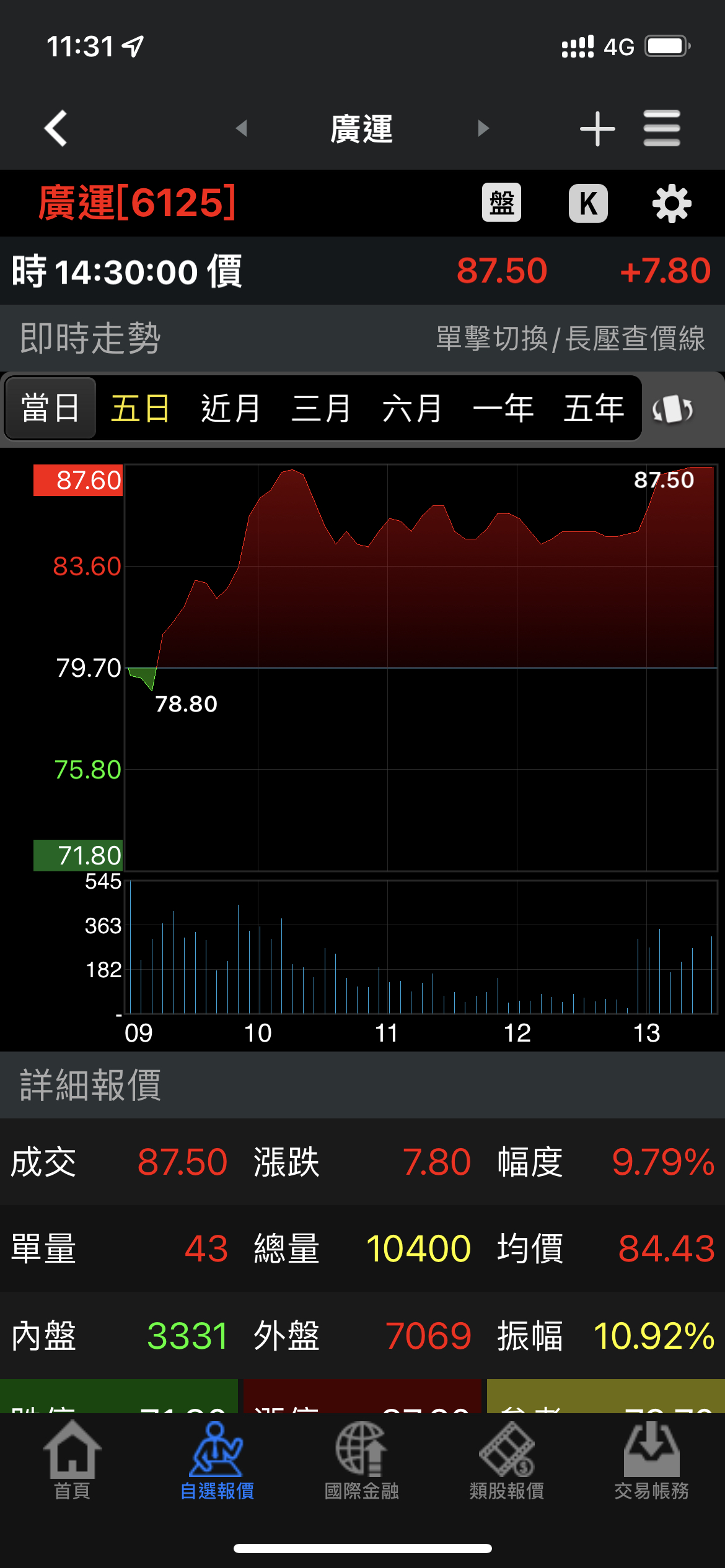Show the 六月 chart range
Screen dimensions: 725x1568
pos(411,409)
